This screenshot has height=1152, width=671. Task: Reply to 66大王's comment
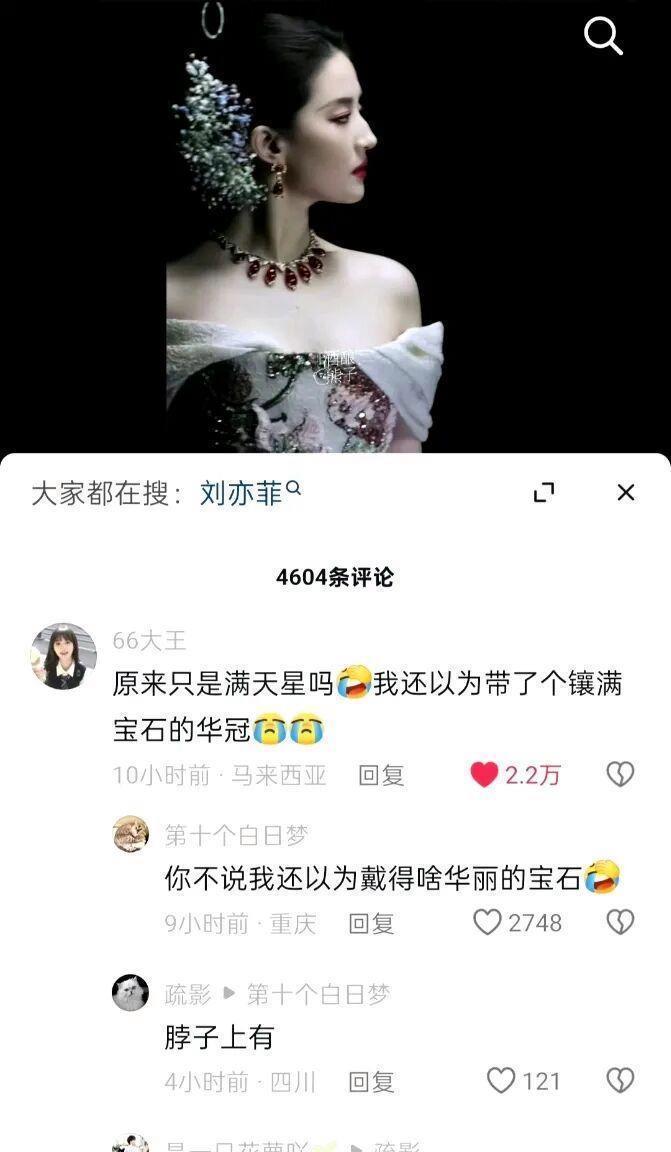coord(381,775)
